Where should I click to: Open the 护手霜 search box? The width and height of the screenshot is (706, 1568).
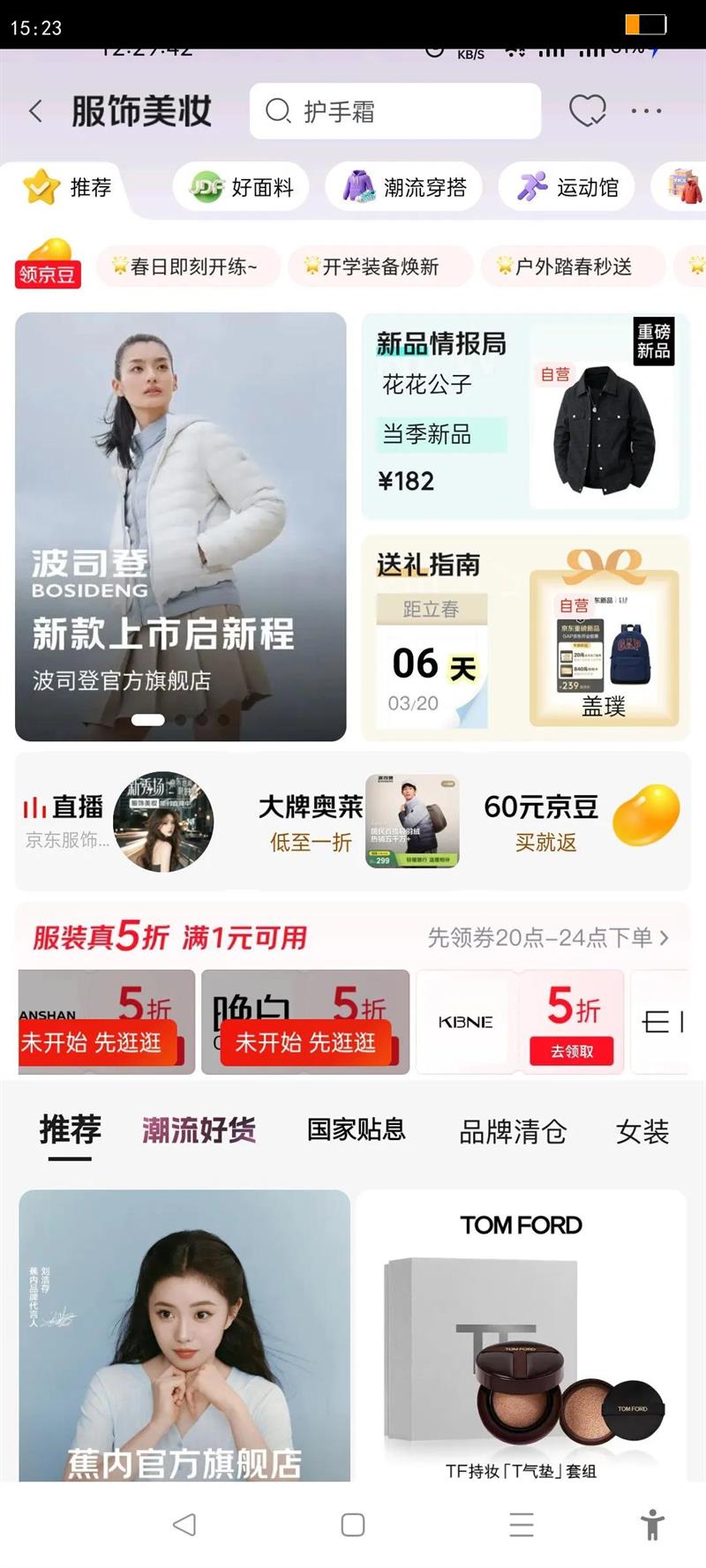(x=395, y=111)
